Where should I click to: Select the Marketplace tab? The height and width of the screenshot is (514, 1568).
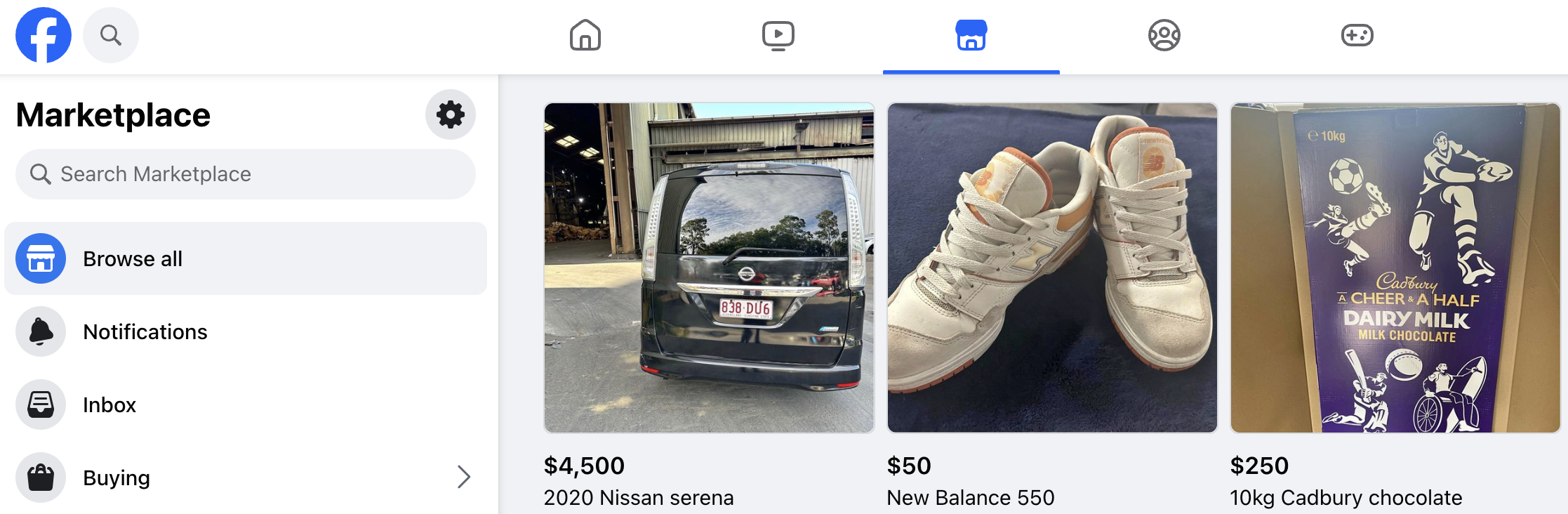click(x=971, y=35)
